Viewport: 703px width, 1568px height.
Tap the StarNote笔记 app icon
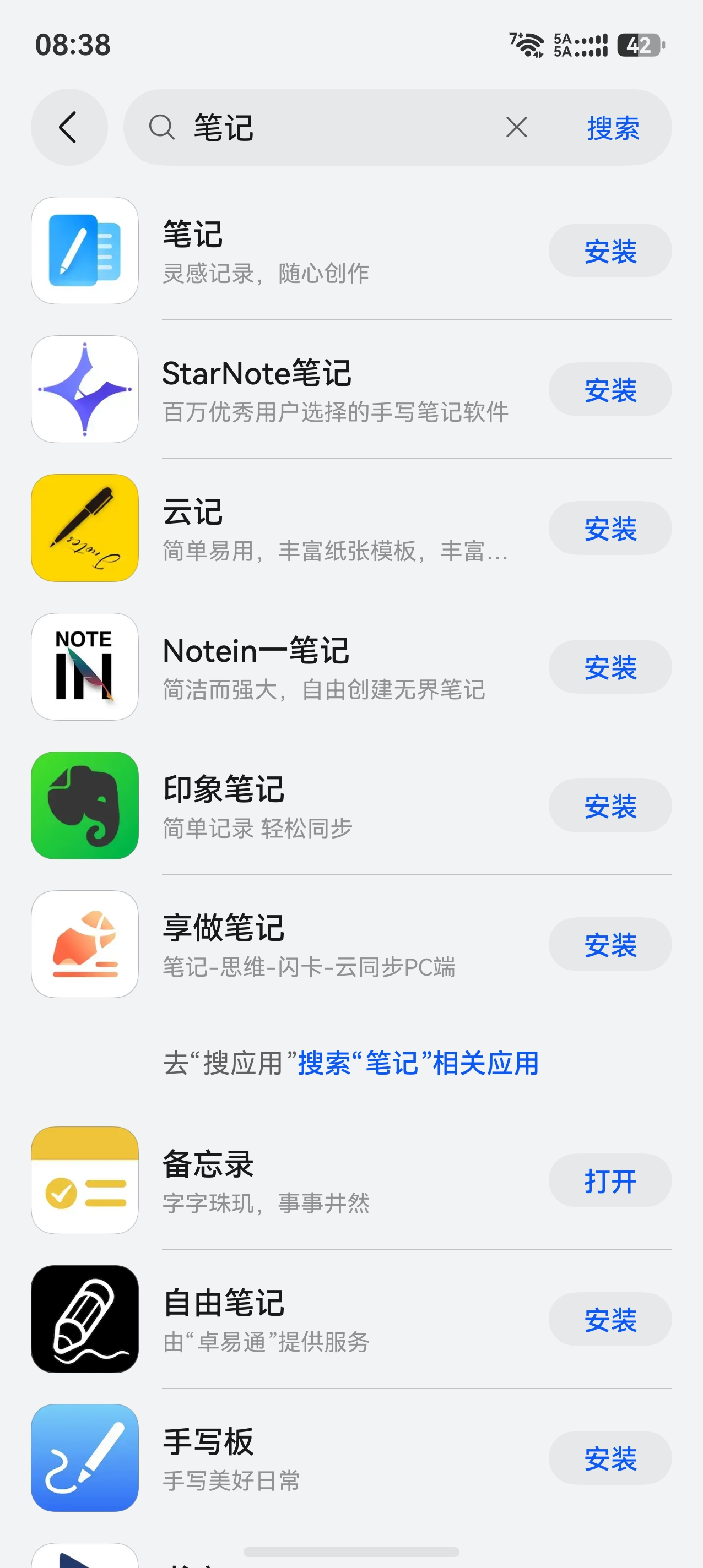click(84, 388)
